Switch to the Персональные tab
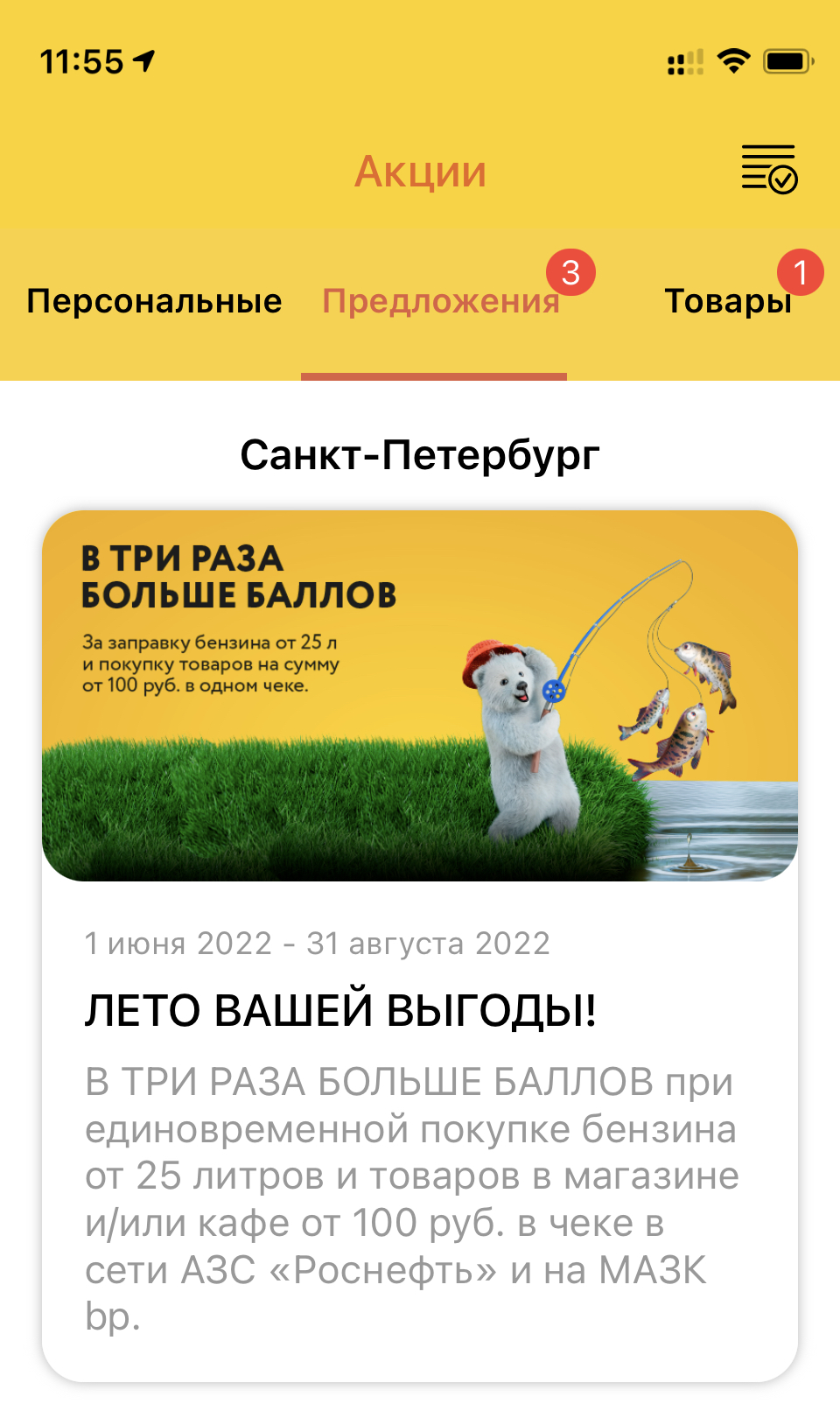The image size is (840, 1411). pos(154,301)
